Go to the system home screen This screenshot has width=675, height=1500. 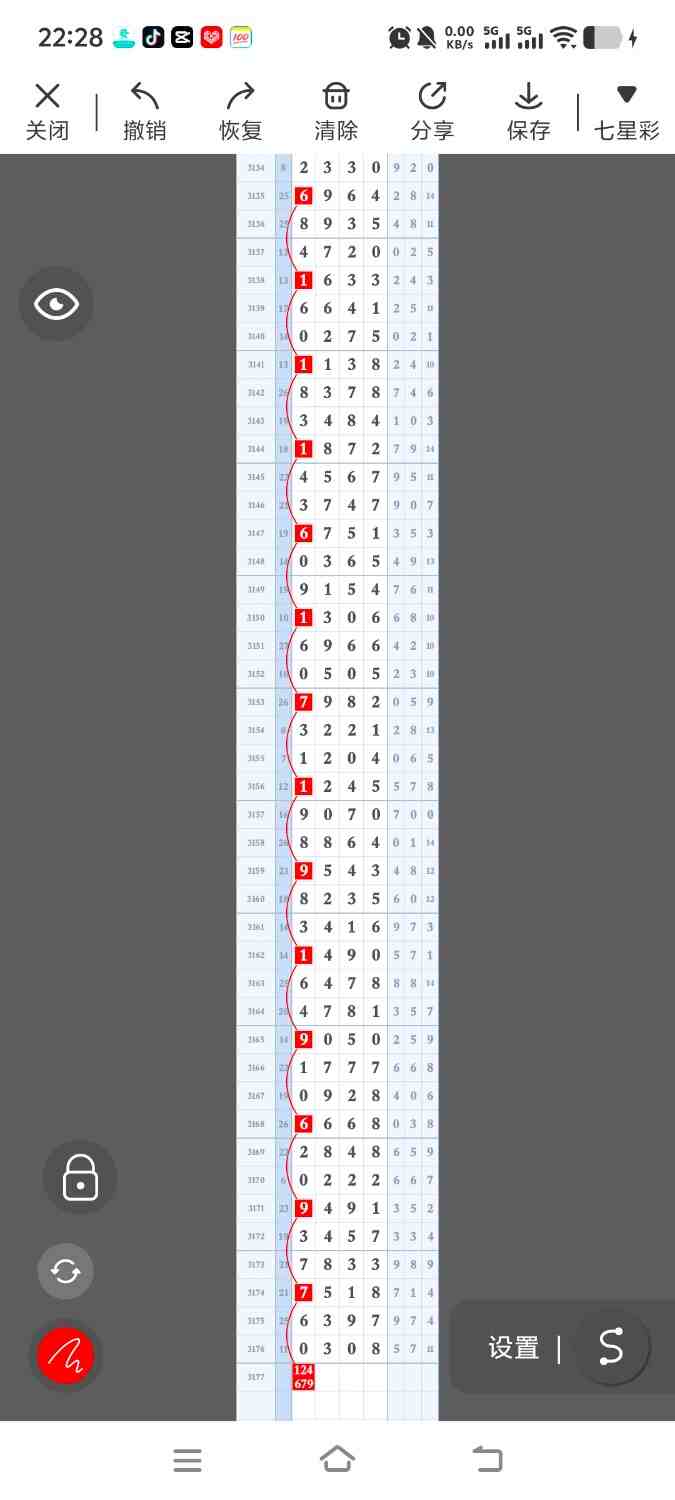(x=337, y=1460)
